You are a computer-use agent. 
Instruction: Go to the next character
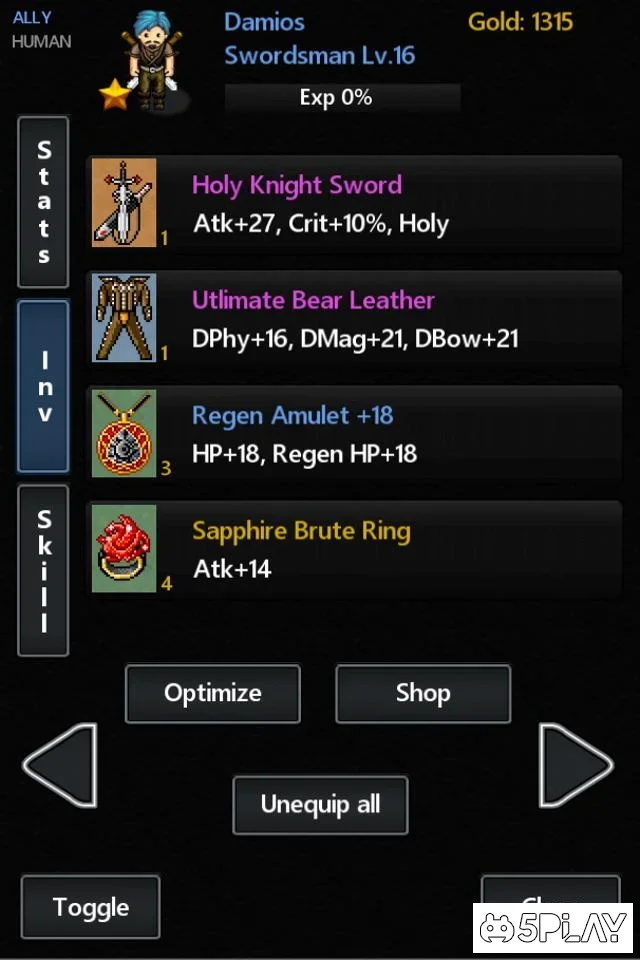point(576,765)
